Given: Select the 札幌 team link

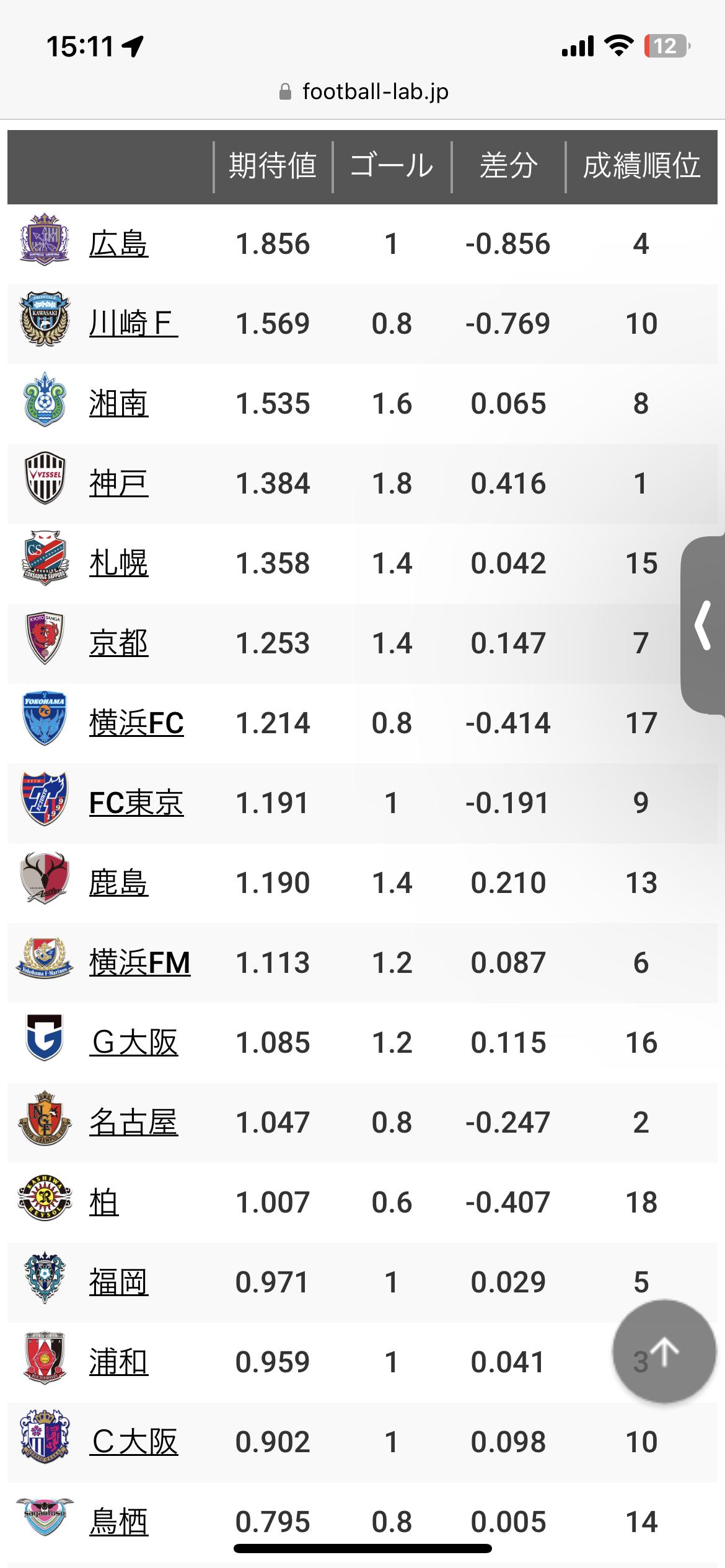Looking at the screenshot, I should [118, 564].
